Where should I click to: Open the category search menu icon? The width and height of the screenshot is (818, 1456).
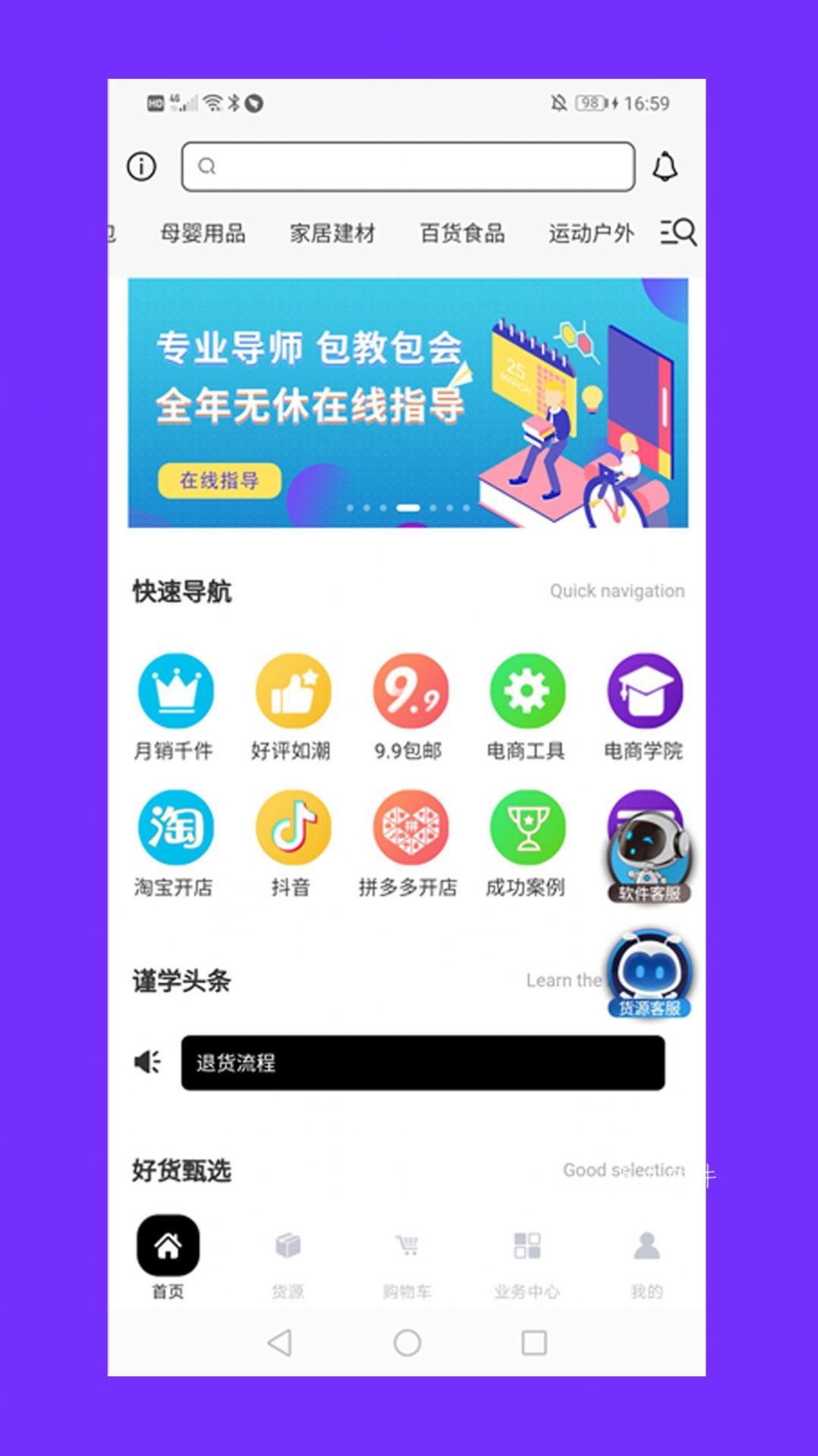[678, 232]
